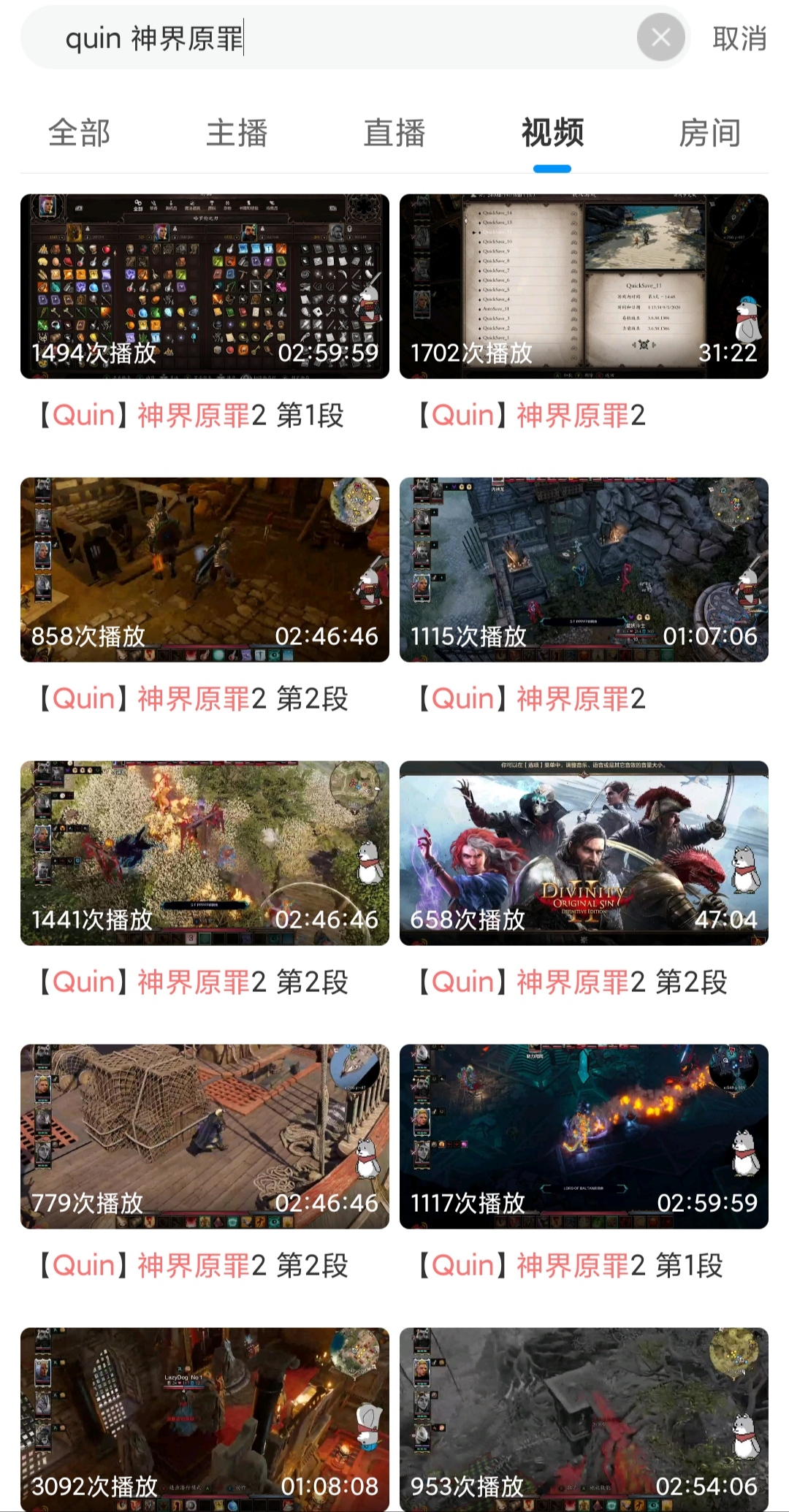Select the 视频 tab
The image size is (789, 1512).
[552, 134]
